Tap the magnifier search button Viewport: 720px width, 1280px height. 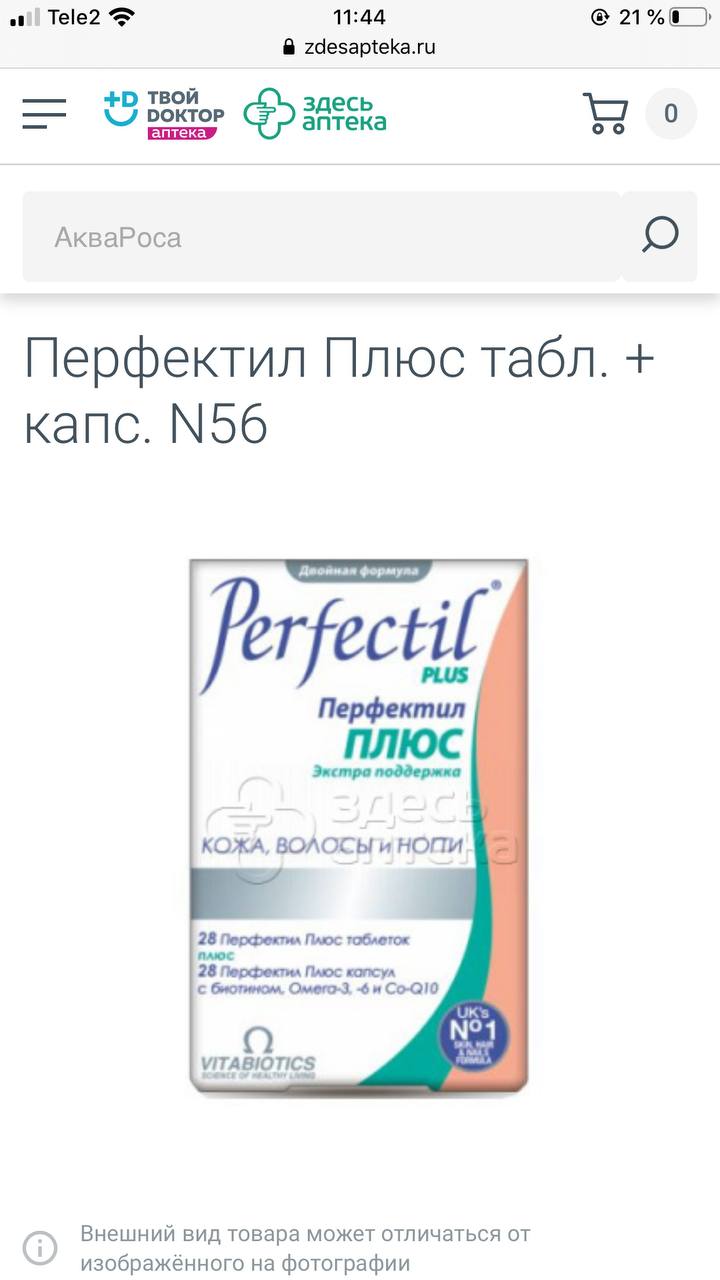[x=660, y=237]
